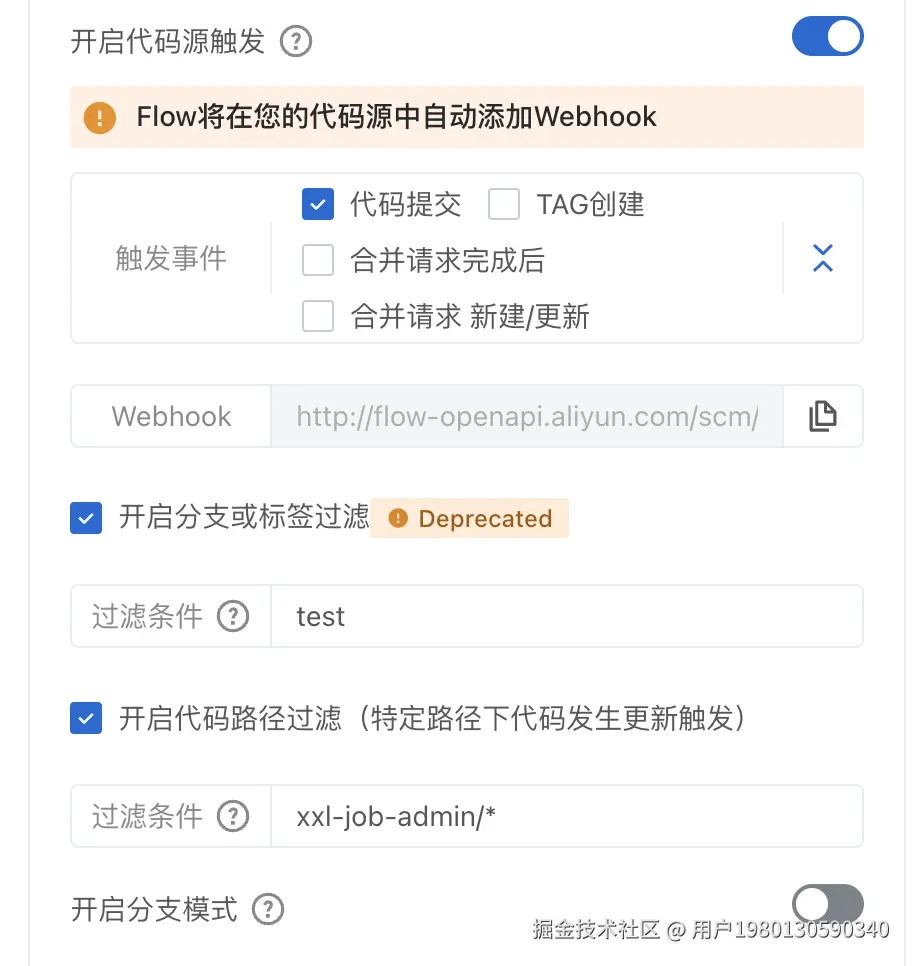This screenshot has width=914, height=966.
Task: Open help icon beside xxl-job-admin filter
Action: coord(233,816)
